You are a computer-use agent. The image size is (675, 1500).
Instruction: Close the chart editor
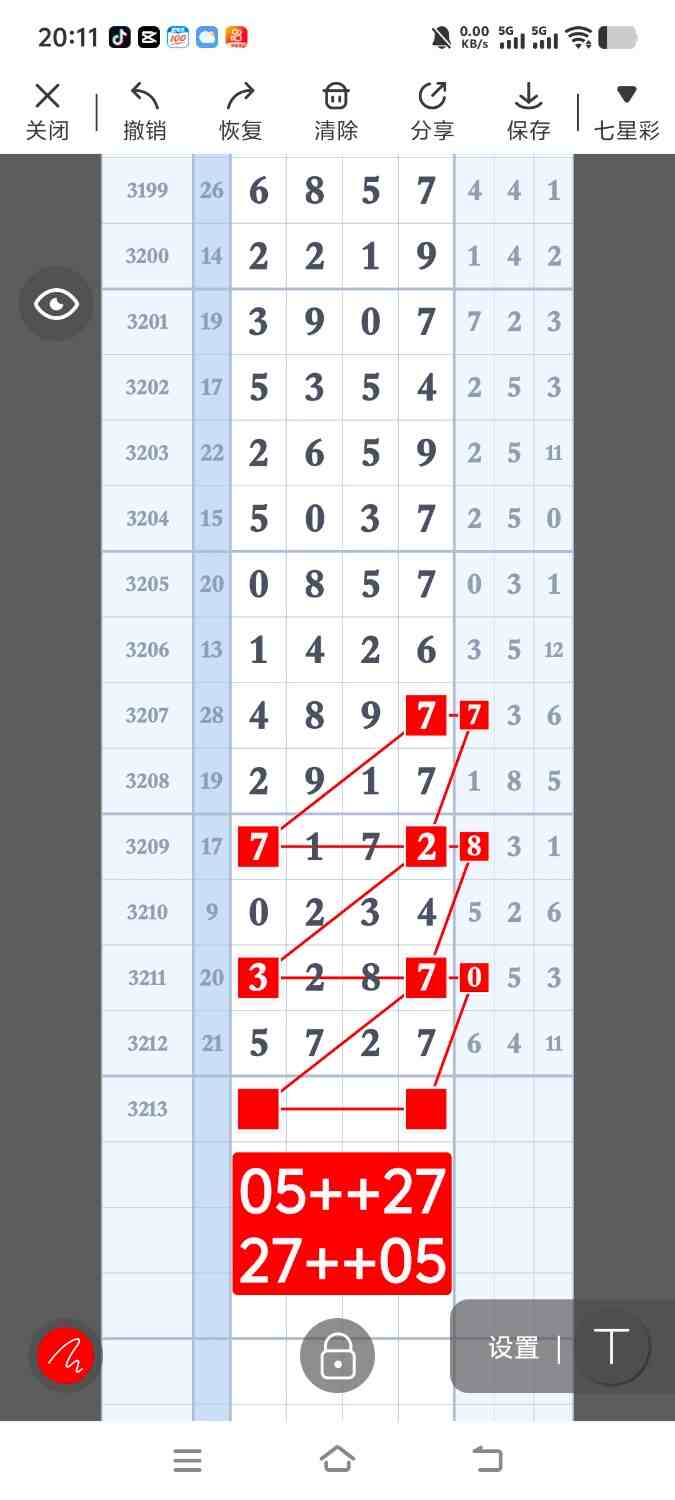pos(47,110)
